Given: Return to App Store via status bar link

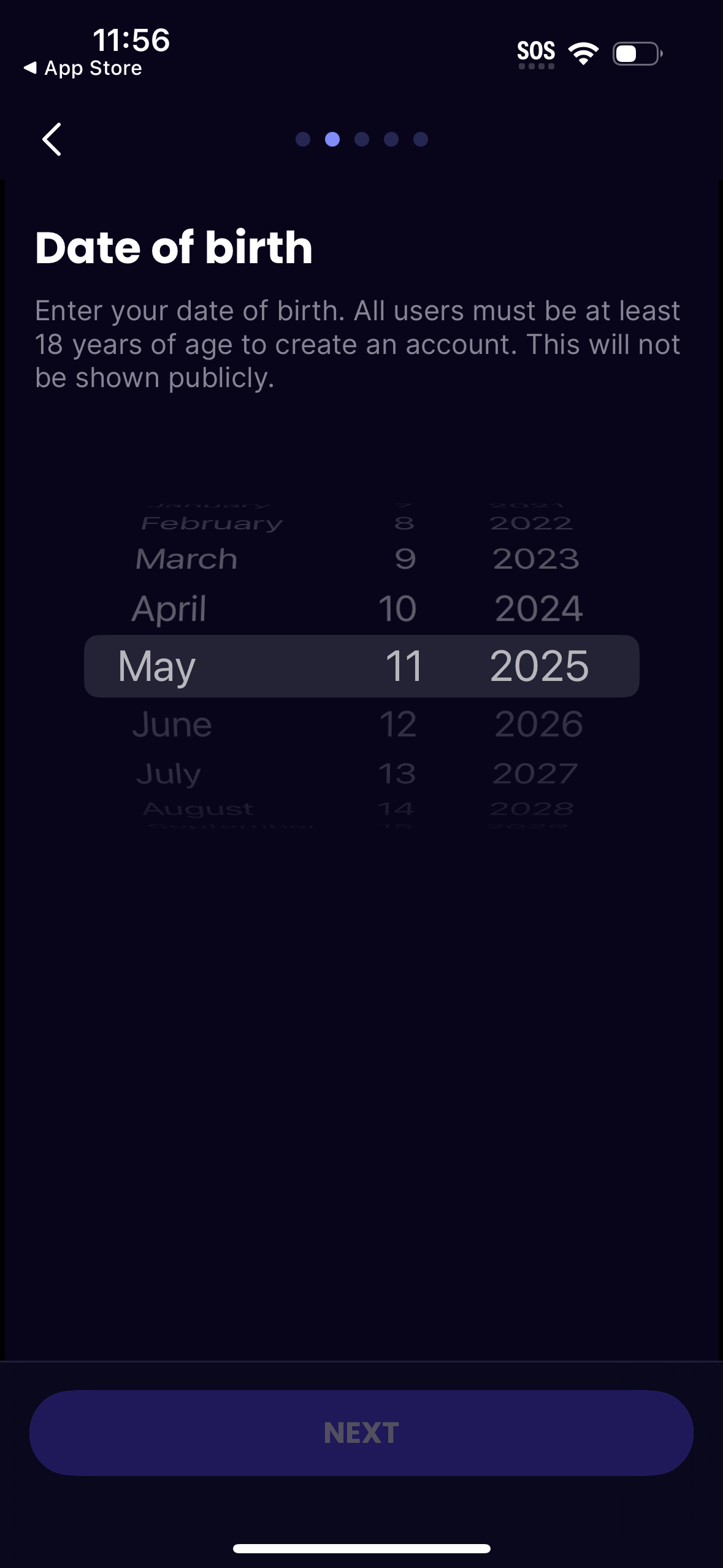Looking at the screenshot, I should (x=83, y=68).
